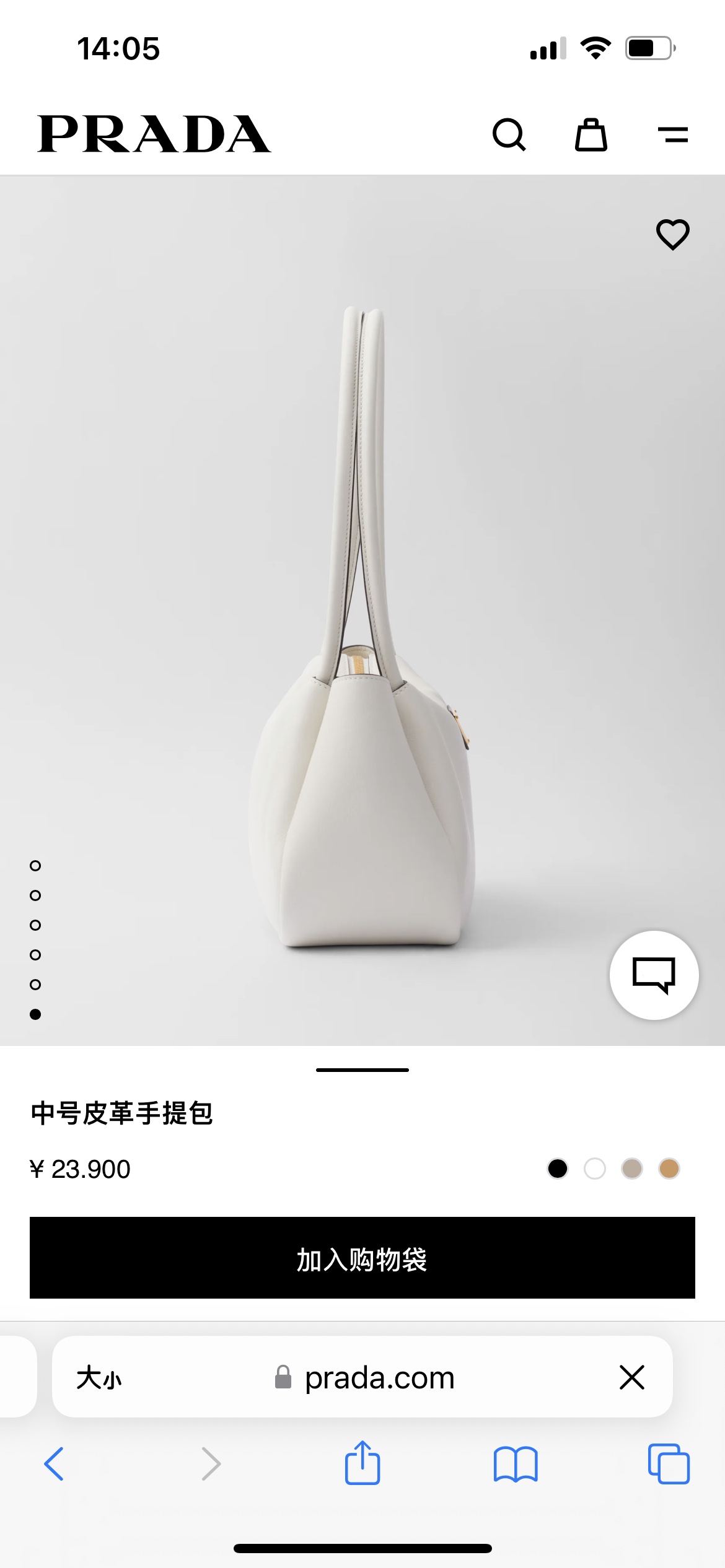Screen dimensions: 725x1568
Task: Stop loading with the X button
Action: pyautogui.click(x=632, y=1377)
